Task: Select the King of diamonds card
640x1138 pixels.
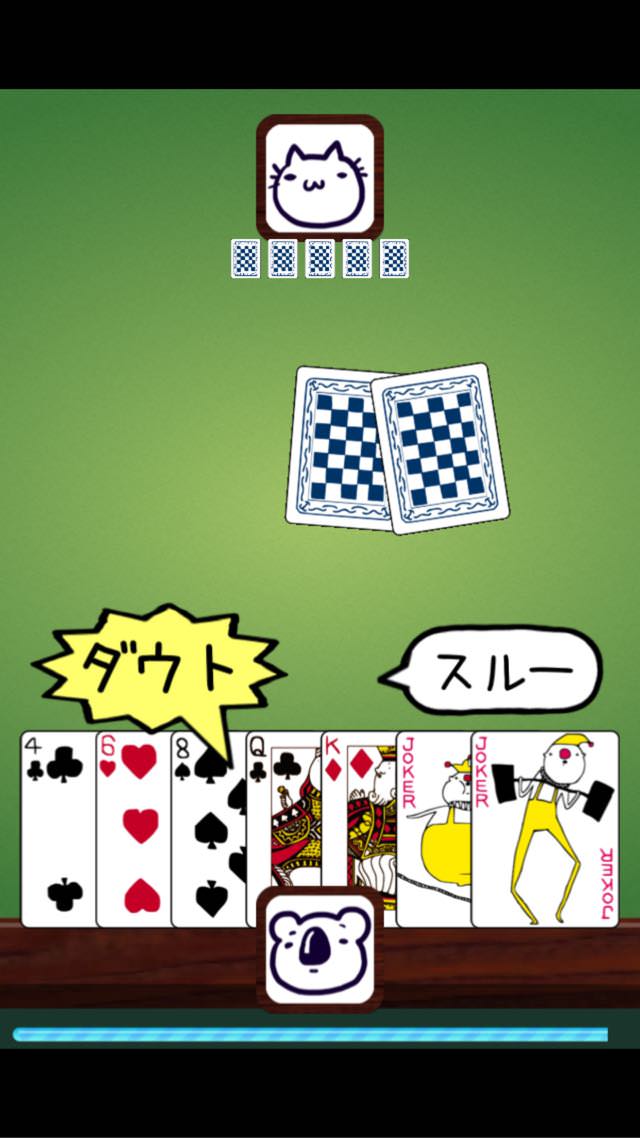Action: coord(359,813)
